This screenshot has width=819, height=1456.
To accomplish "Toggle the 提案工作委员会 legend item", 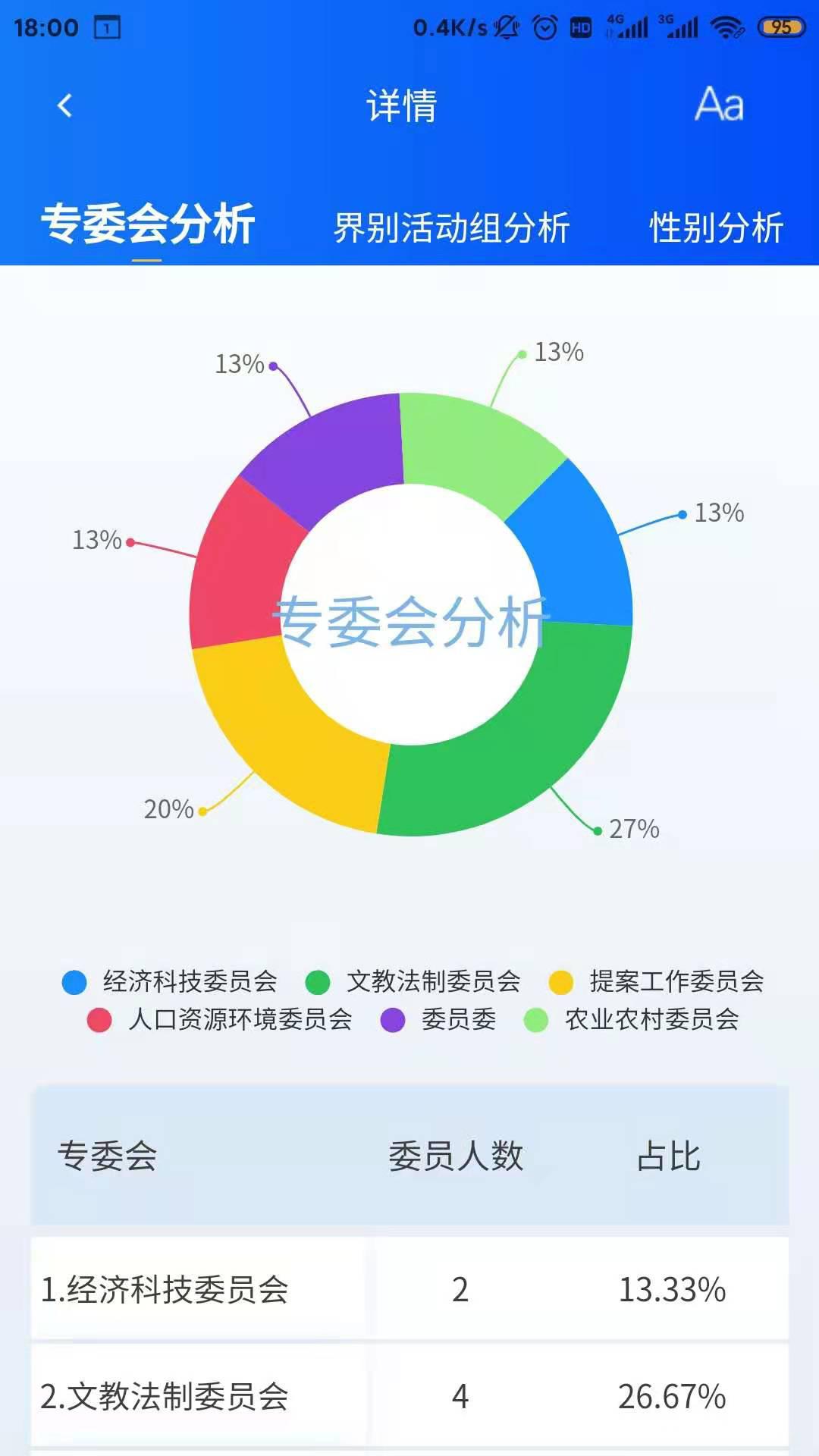I will [x=657, y=981].
